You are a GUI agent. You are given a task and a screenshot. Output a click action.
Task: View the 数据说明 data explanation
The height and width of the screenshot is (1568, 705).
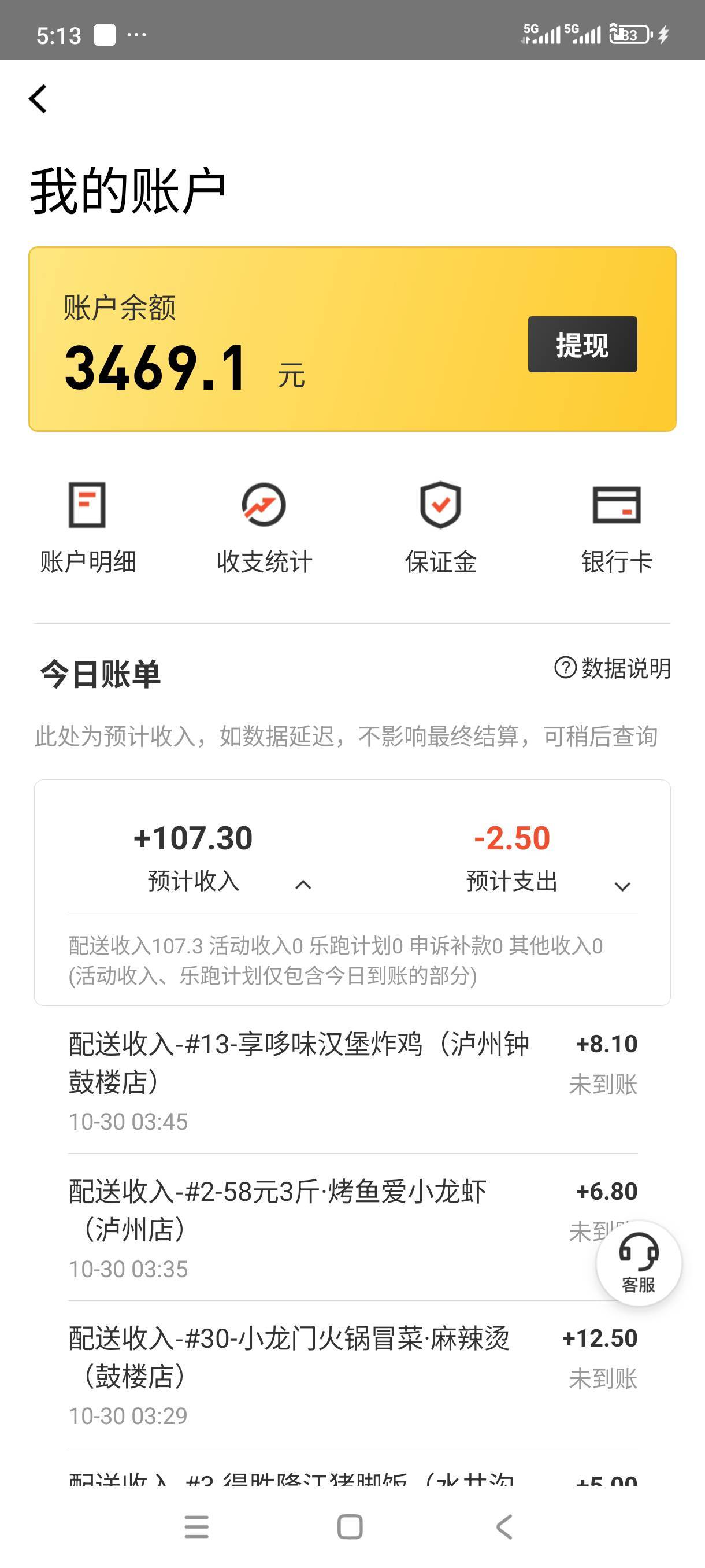click(613, 668)
